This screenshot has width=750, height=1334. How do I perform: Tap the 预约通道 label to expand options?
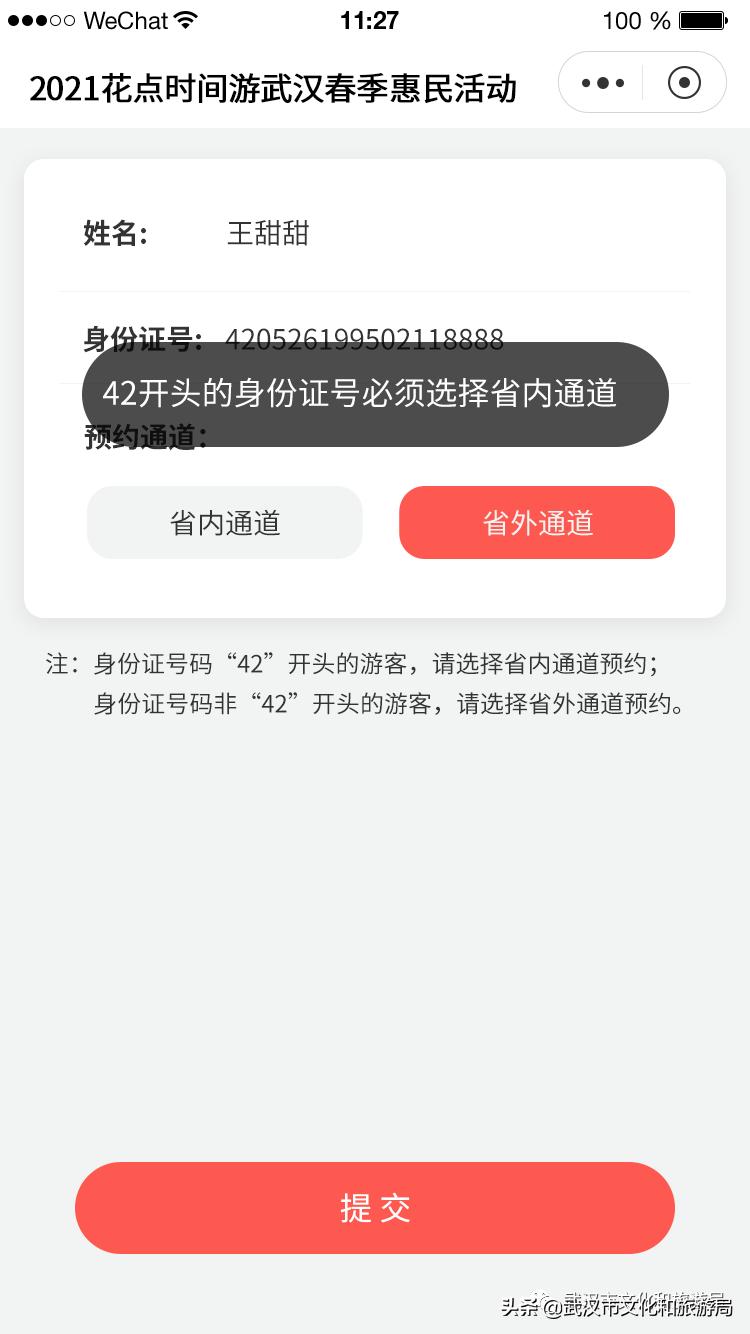143,437
